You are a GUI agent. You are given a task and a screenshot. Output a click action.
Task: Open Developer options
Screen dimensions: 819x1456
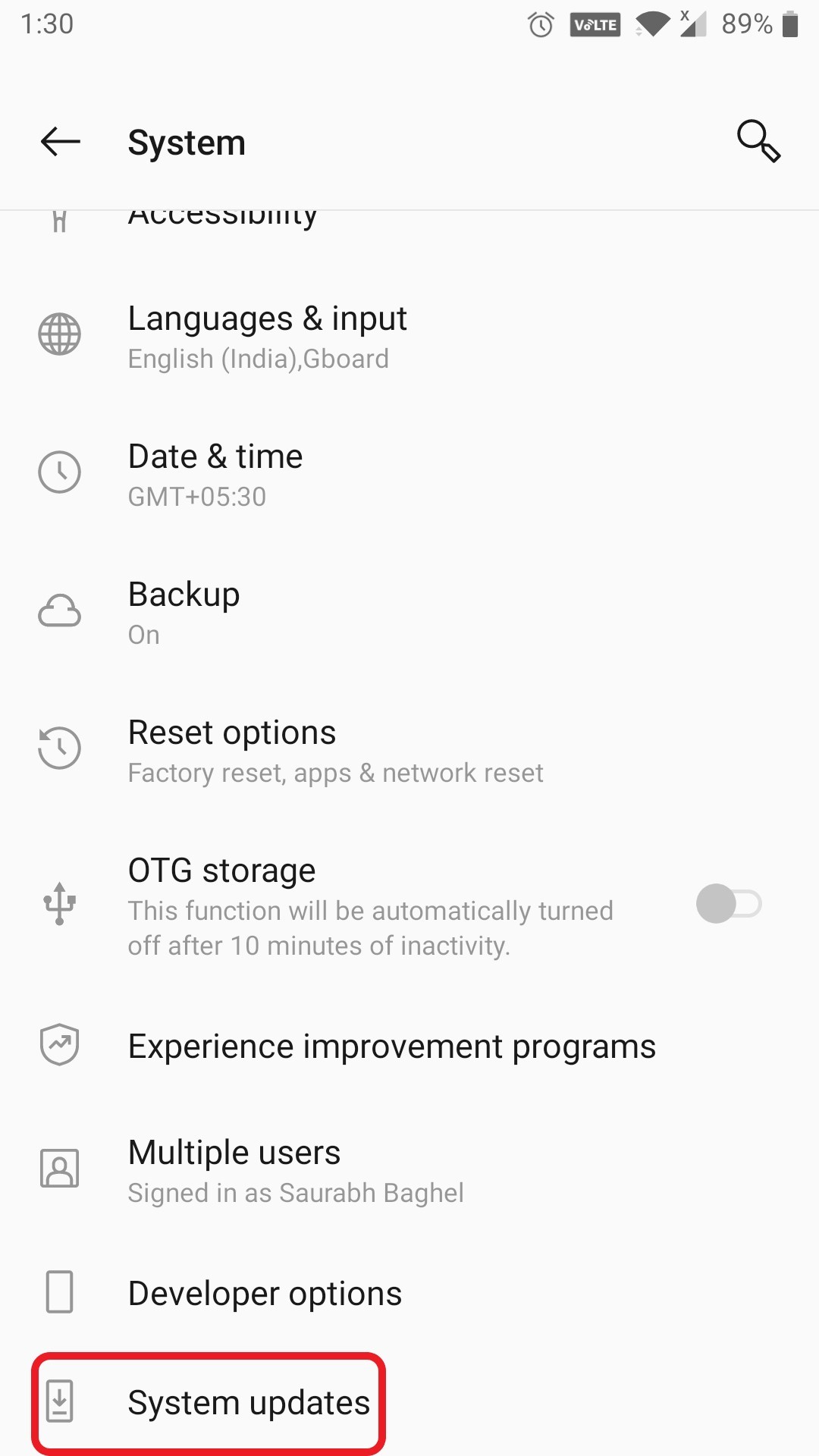click(x=265, y=1293)
